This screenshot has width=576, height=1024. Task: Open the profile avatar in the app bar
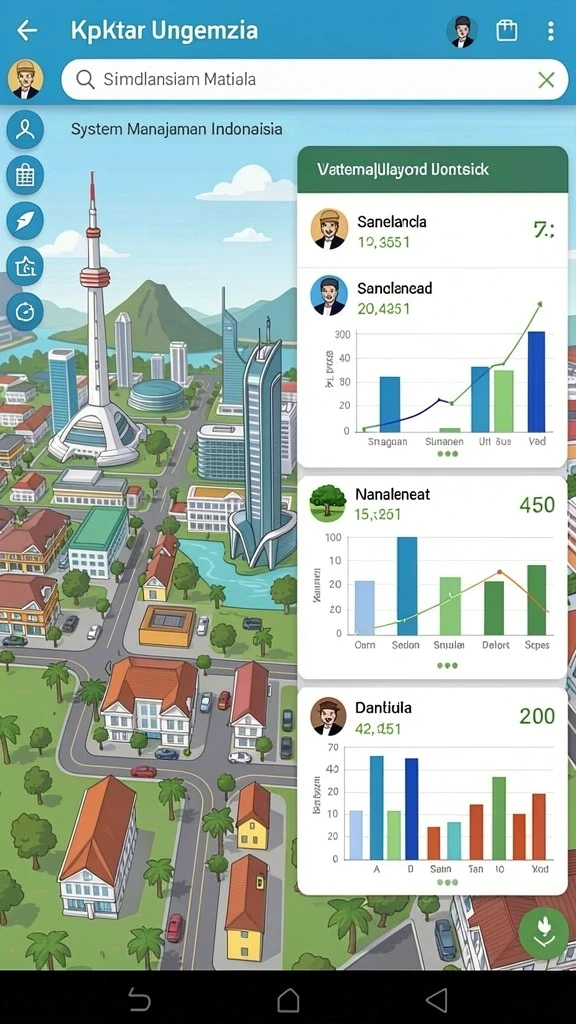[x=462, y=31]
